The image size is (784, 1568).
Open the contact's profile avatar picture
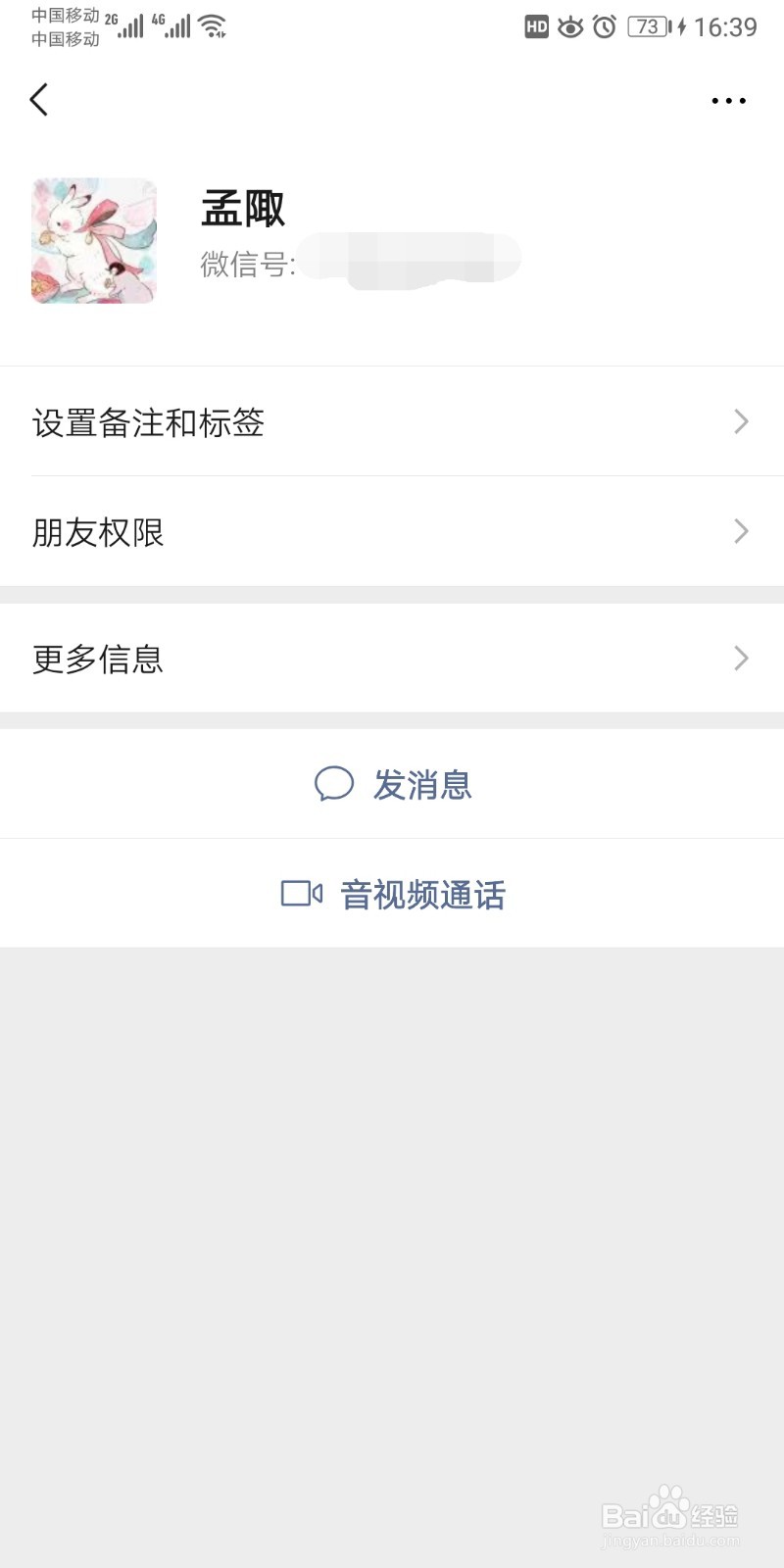[93, 240]
